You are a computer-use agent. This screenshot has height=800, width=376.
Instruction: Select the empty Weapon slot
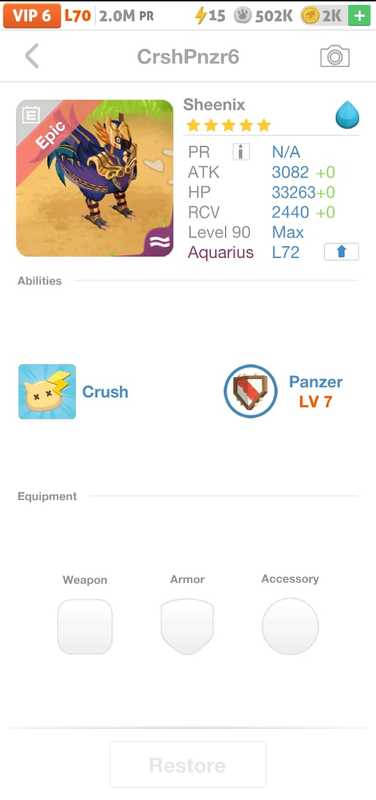click(x=85, y=627)
